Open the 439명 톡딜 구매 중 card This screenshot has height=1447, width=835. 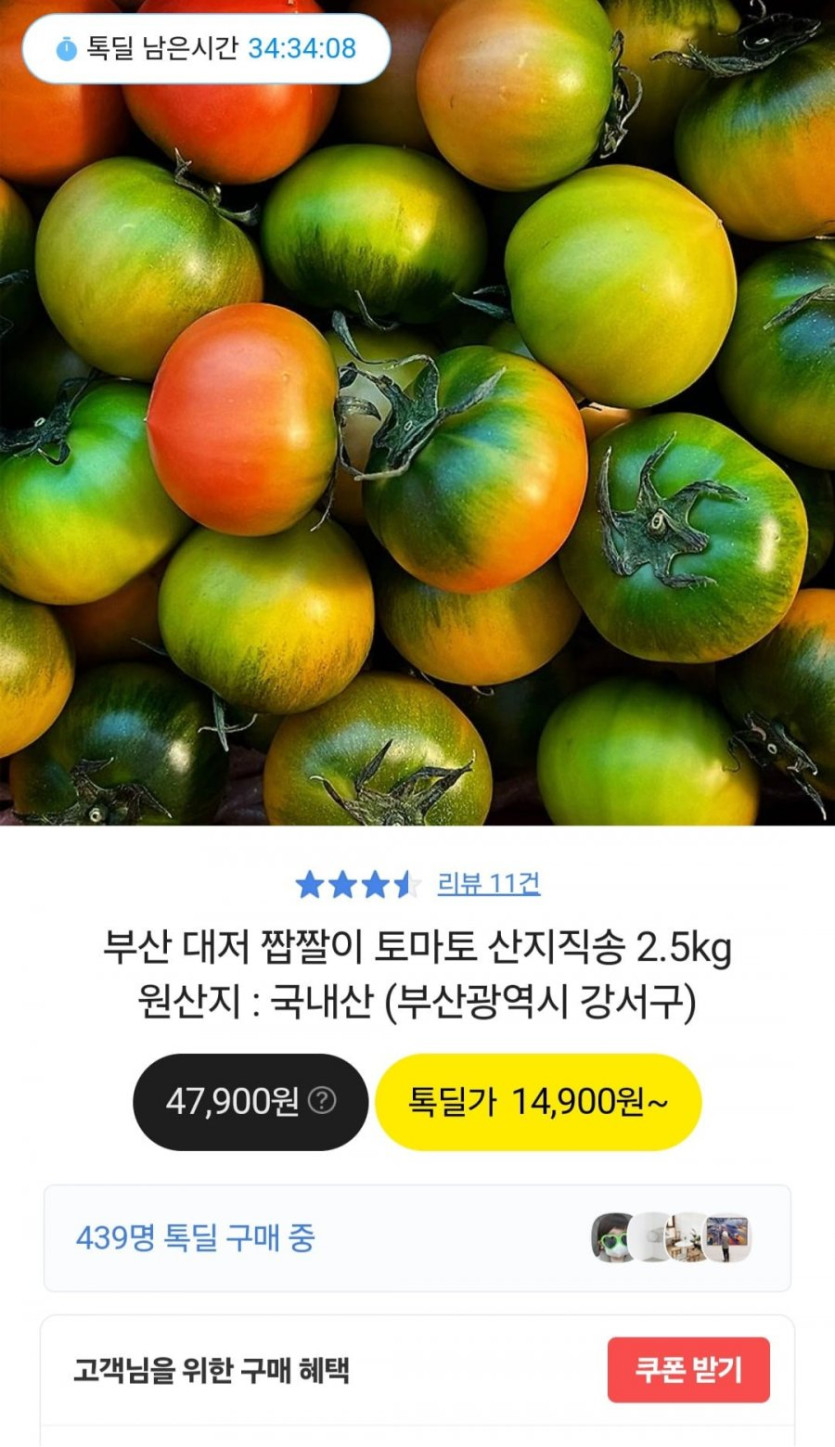tap(417, 1238)
